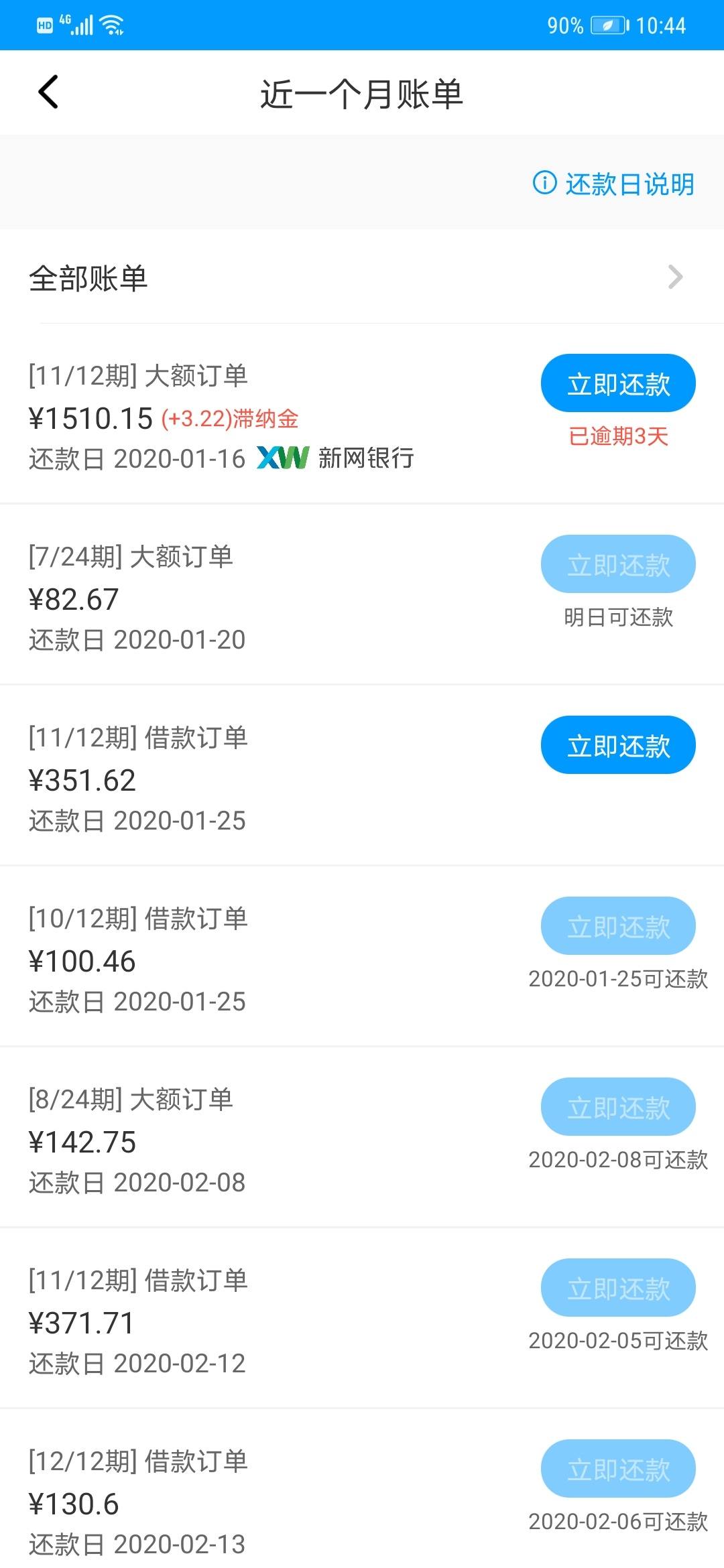Open the 还款日说明 info link

coord(613,184)
